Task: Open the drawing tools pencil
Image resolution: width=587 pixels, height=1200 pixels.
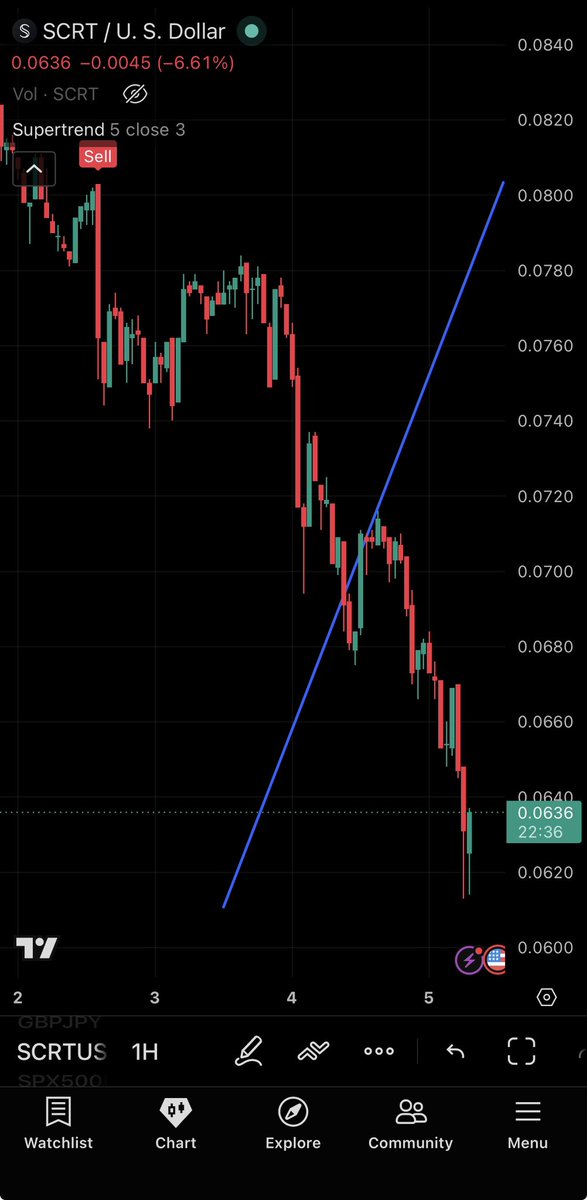Action: click(249, 1051)
